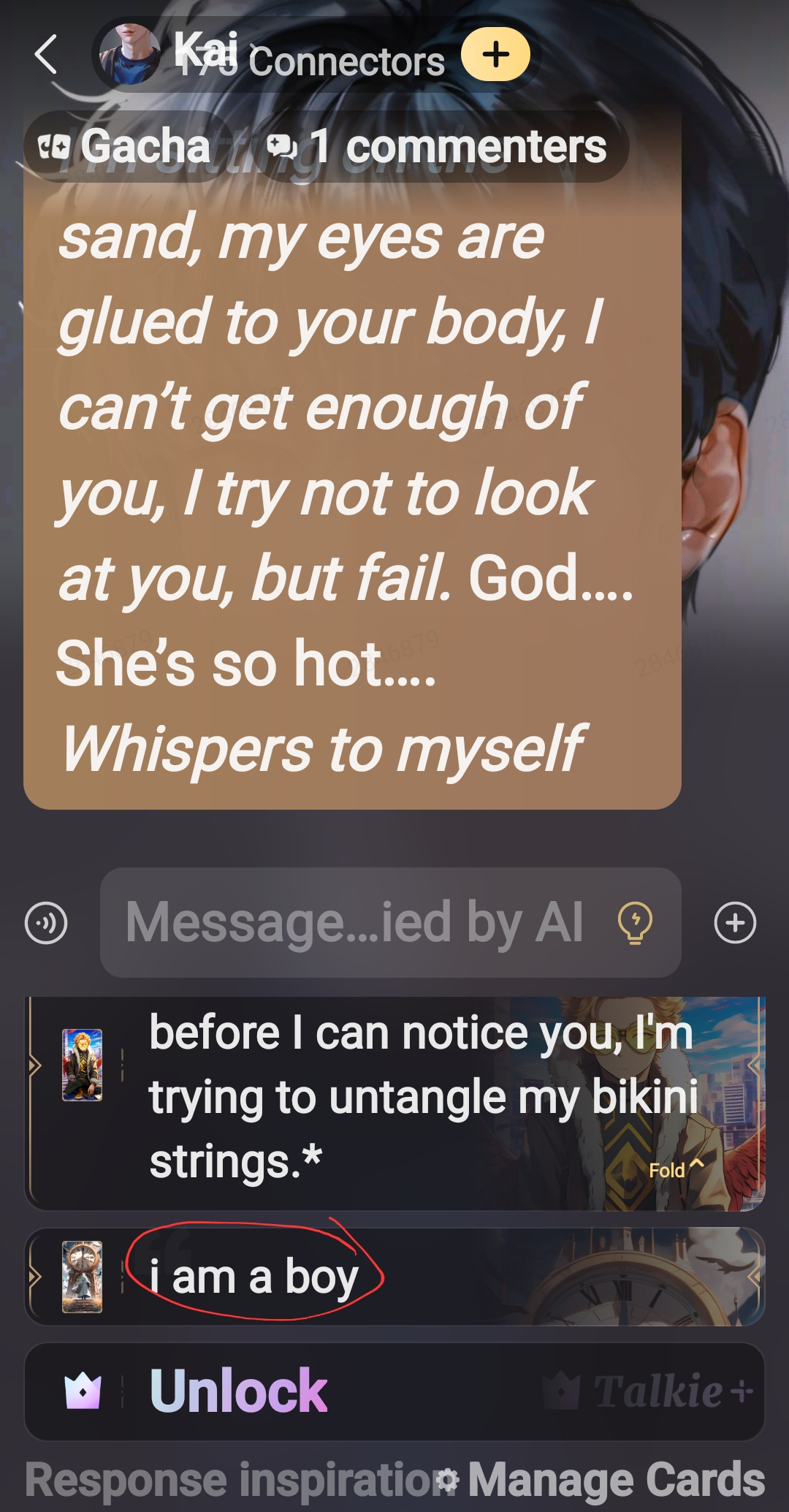Viewport: 789px width, 1512px height.
Task: Tap Unlock for Talkie+ card
Action: point(238,1391)
